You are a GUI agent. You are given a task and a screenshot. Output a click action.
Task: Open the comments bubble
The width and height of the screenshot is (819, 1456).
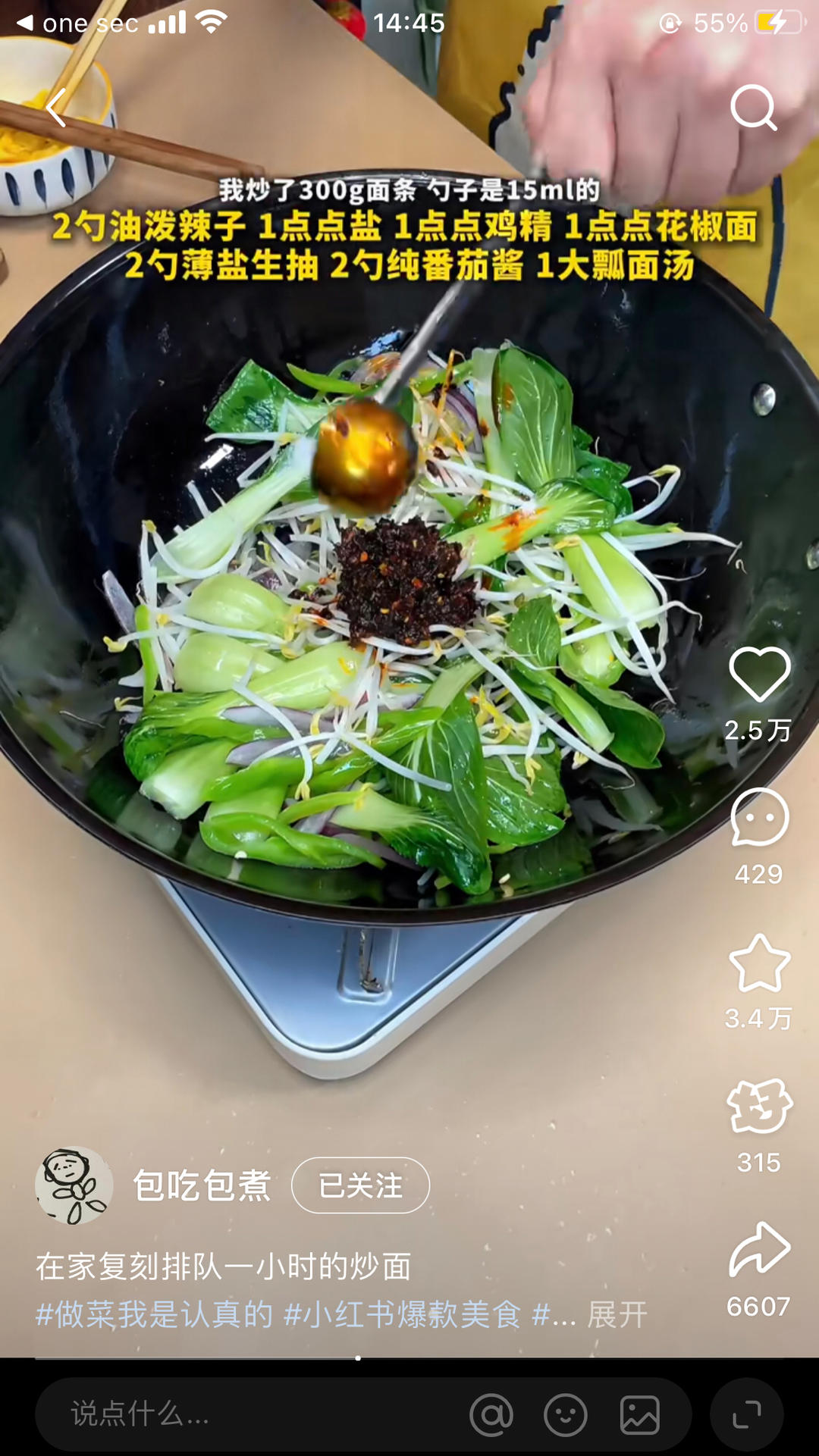(x=759, y=818)
